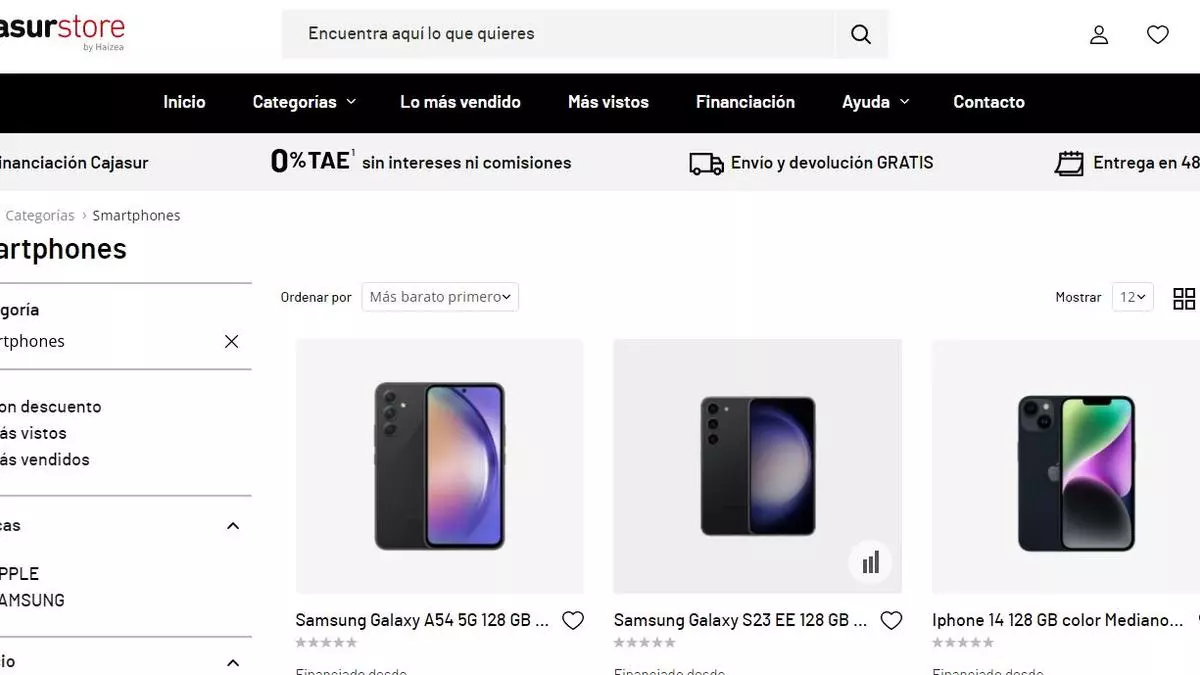Go to Inicio
The image size is (1200, 675).
pyautogui.click(x=184, y=102)
